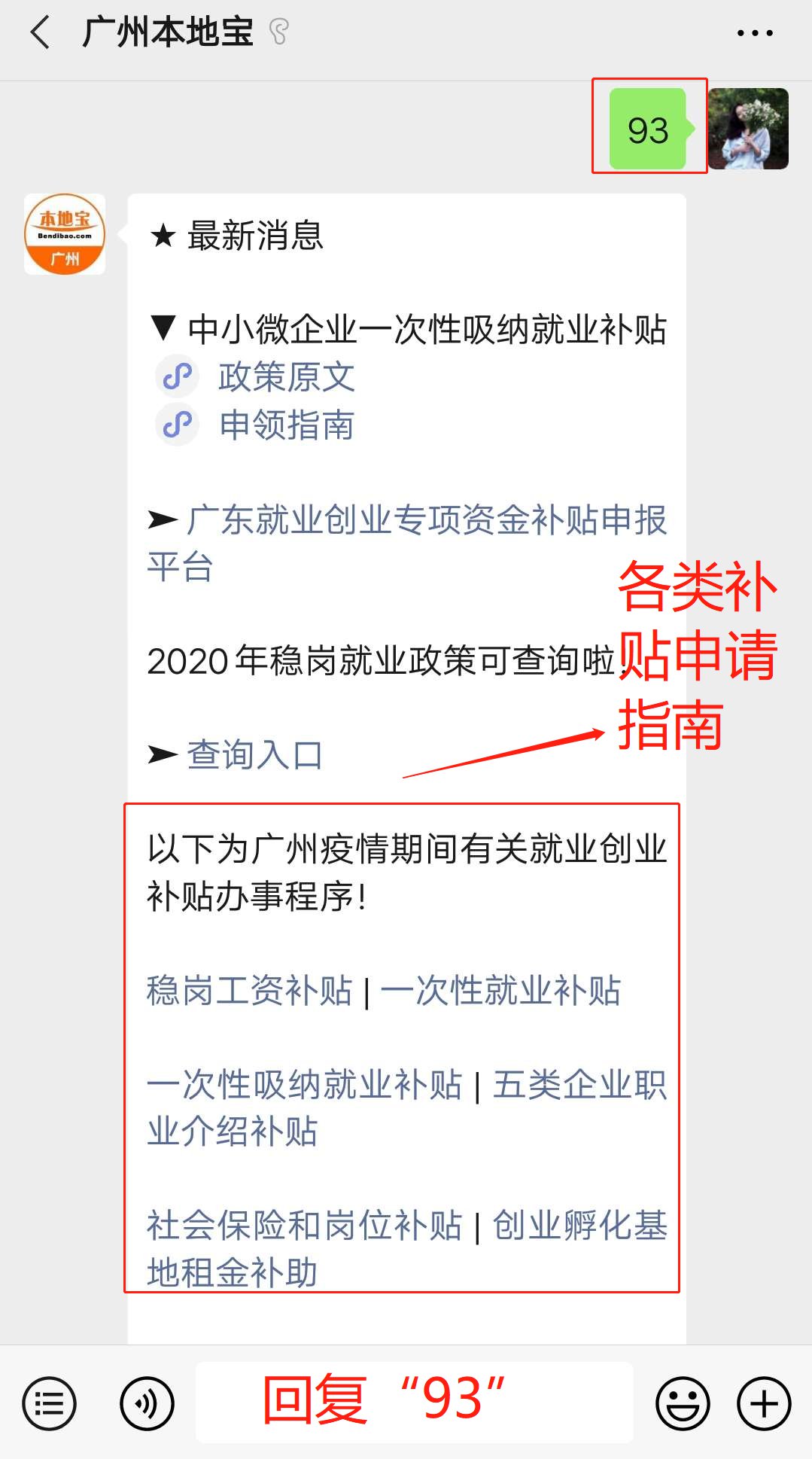Open the 一次性就业补贴 link

coord(501,991)
